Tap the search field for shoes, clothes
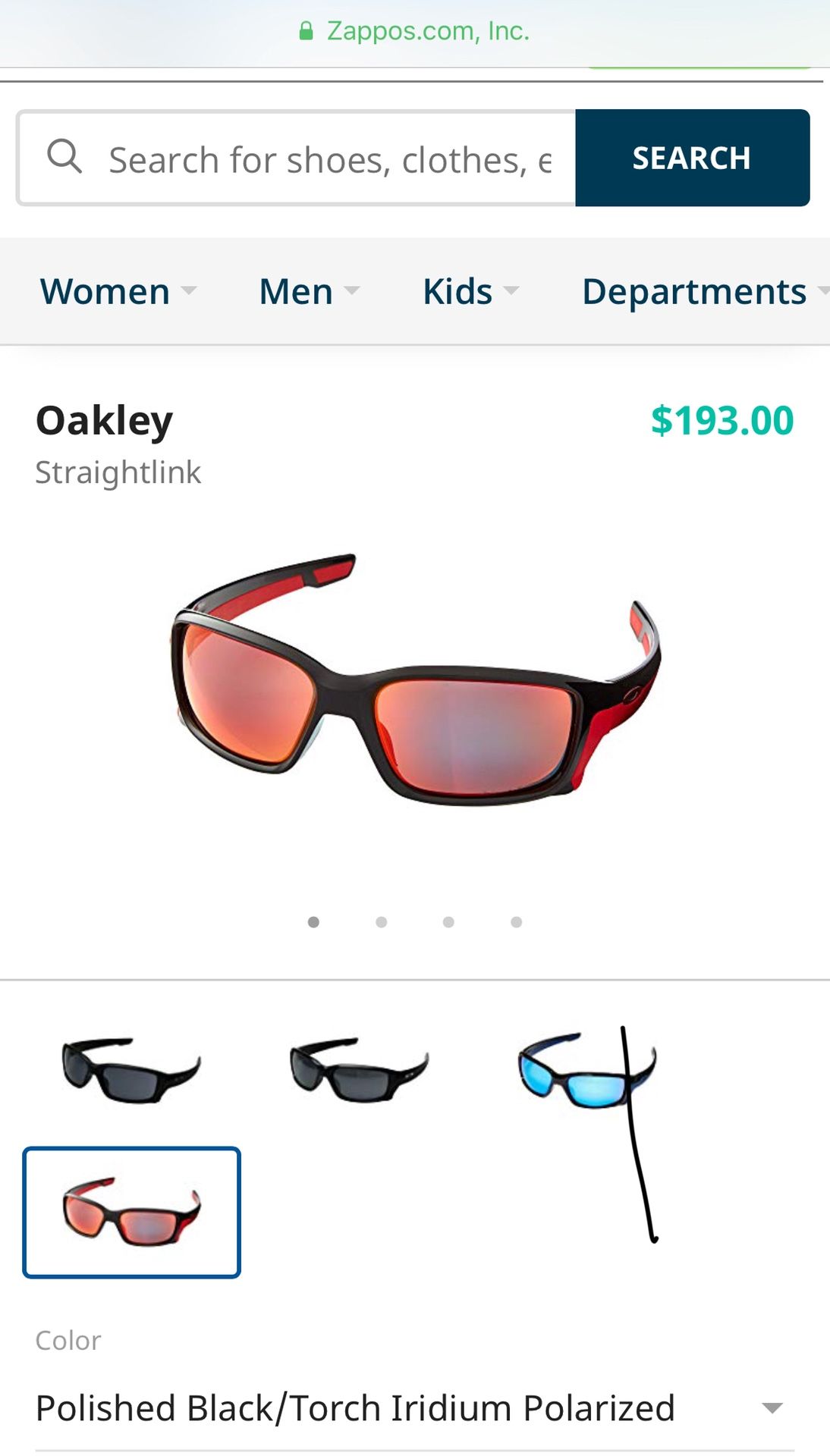This screenshot has width=830, height=1456. [297, 158]
